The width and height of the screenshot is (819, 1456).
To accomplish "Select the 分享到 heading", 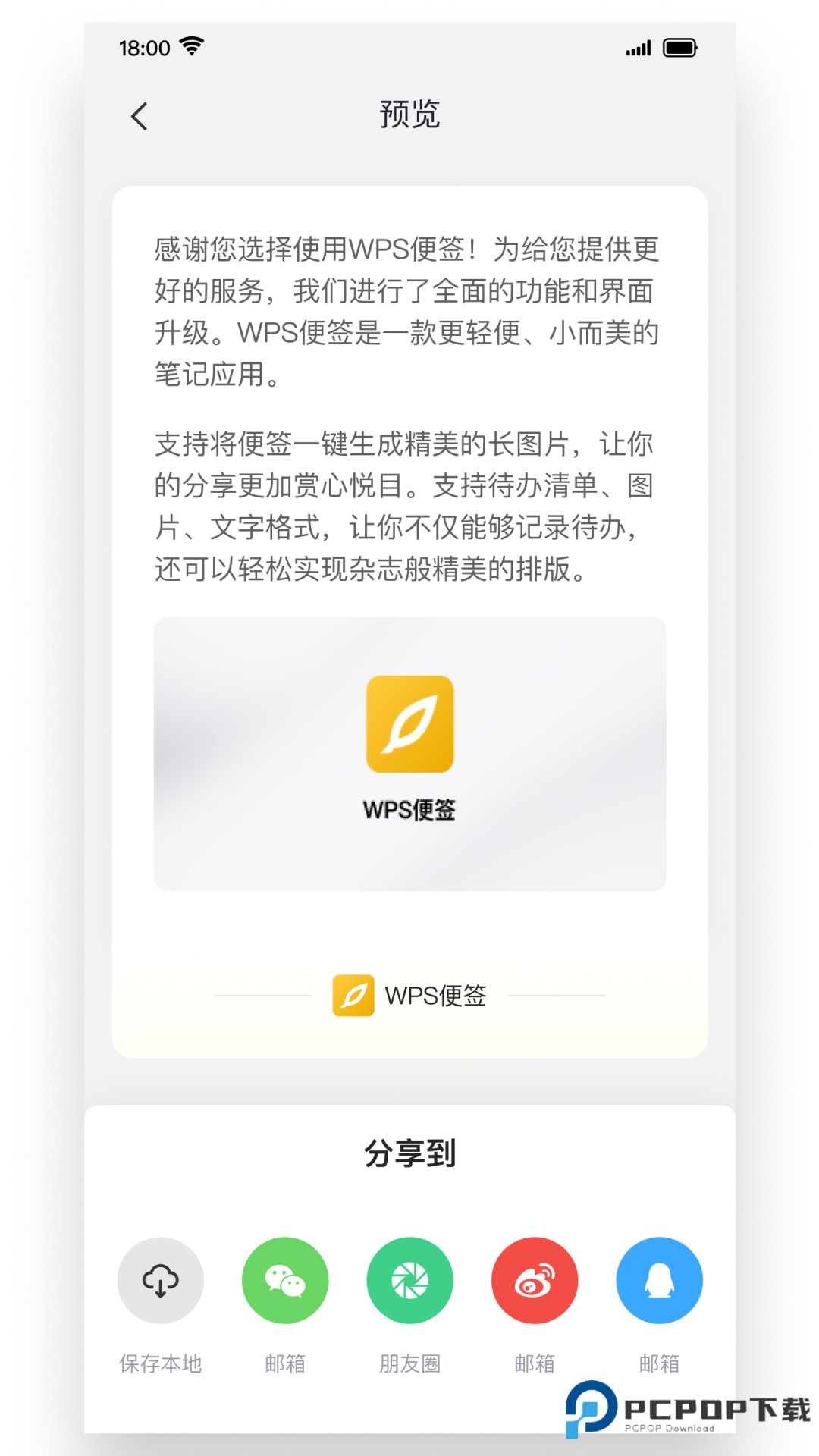I will tap(409, 1152).
